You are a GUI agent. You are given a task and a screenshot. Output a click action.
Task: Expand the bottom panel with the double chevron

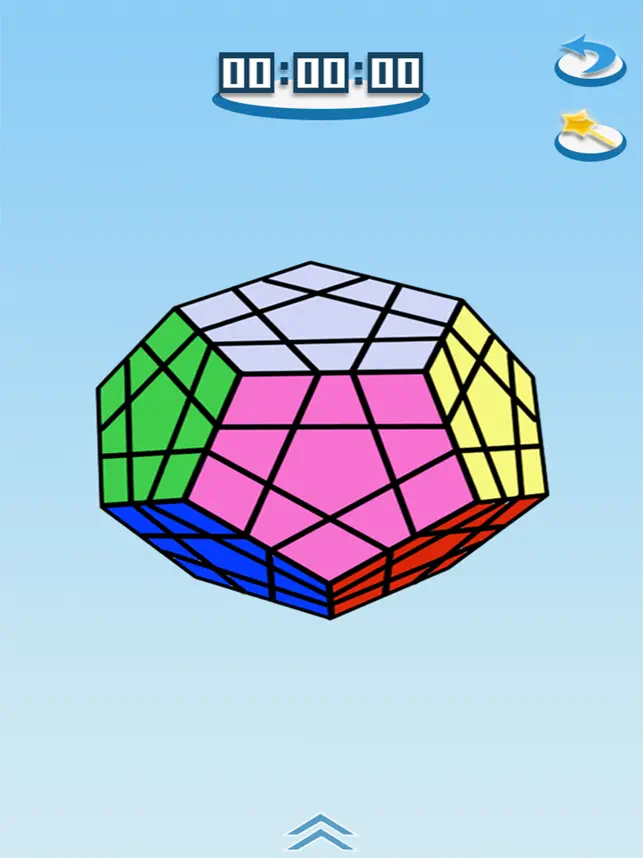point(320,832)
